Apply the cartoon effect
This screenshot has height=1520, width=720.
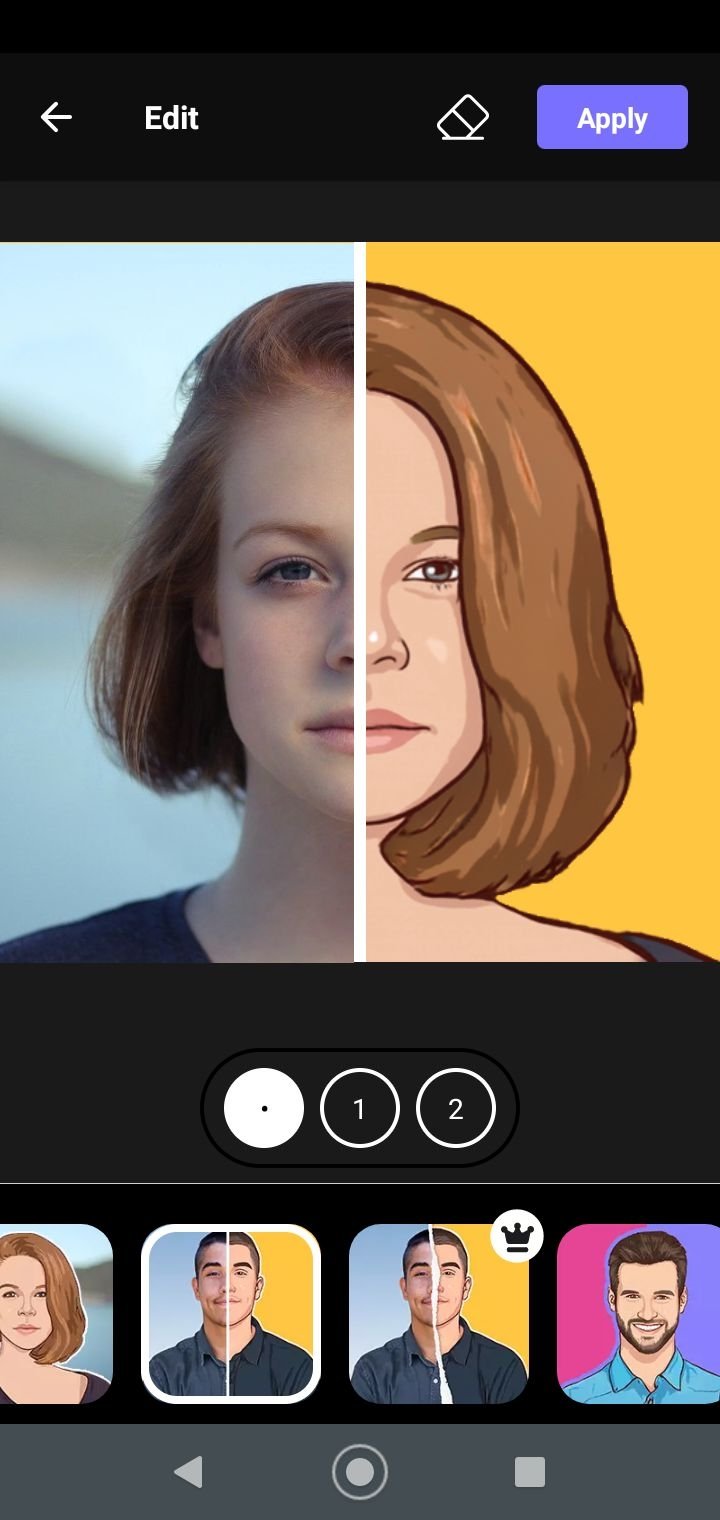tap(612, 118)
